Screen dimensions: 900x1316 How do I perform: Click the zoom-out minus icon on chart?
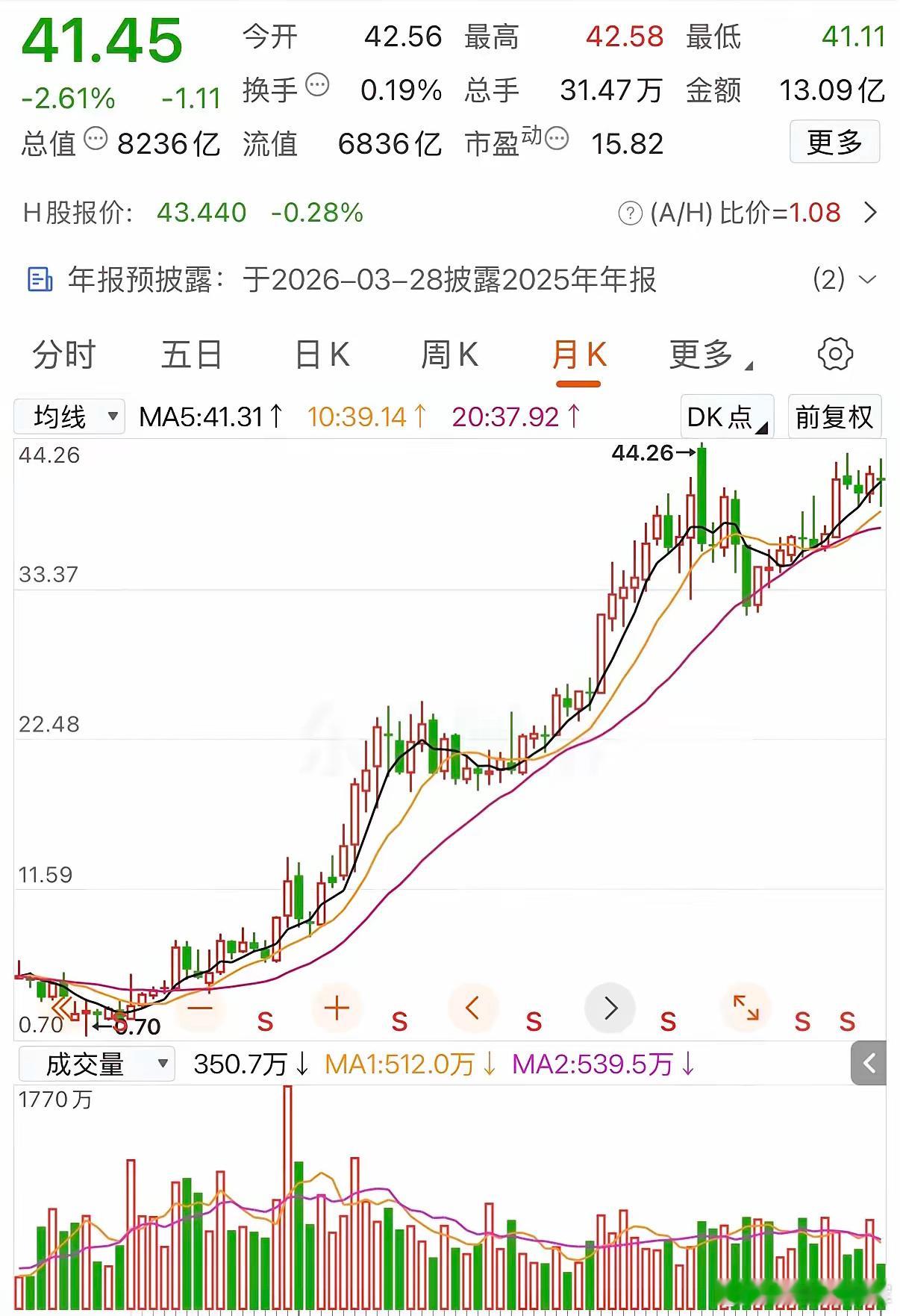click(200, 1007)
